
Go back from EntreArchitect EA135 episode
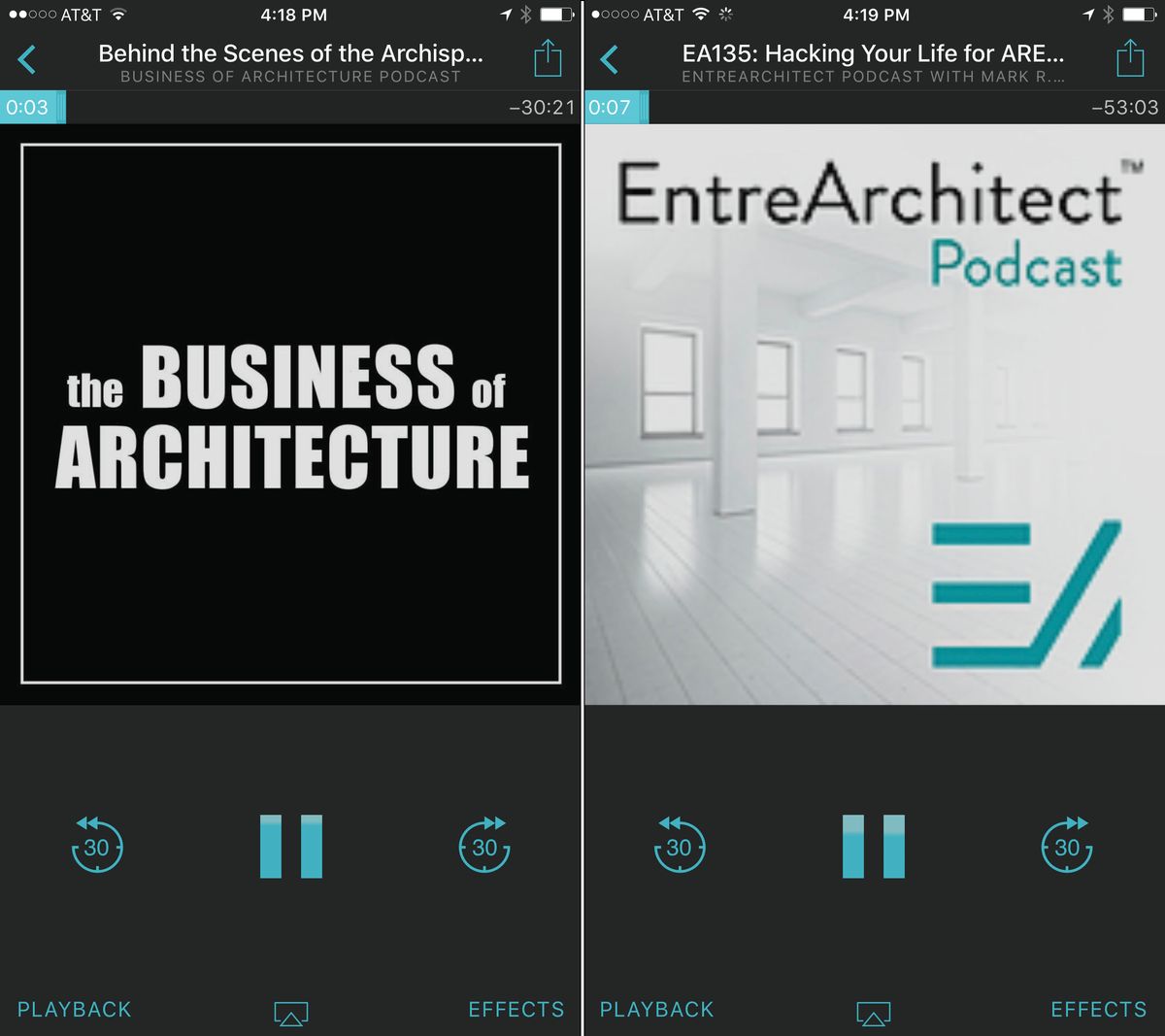pyautogui.click(x=610, y=60)
